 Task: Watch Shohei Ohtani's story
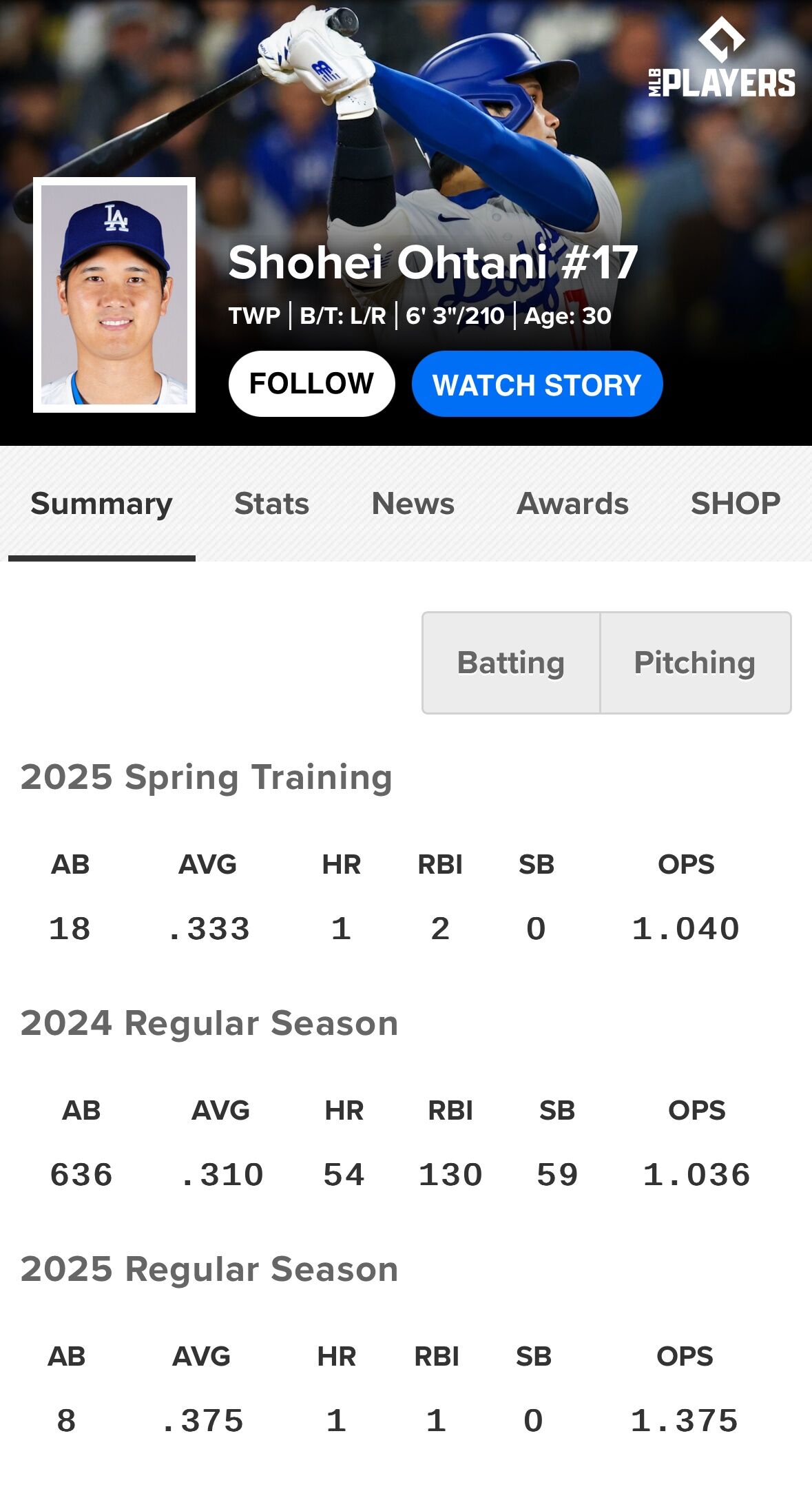pos(537,384)
